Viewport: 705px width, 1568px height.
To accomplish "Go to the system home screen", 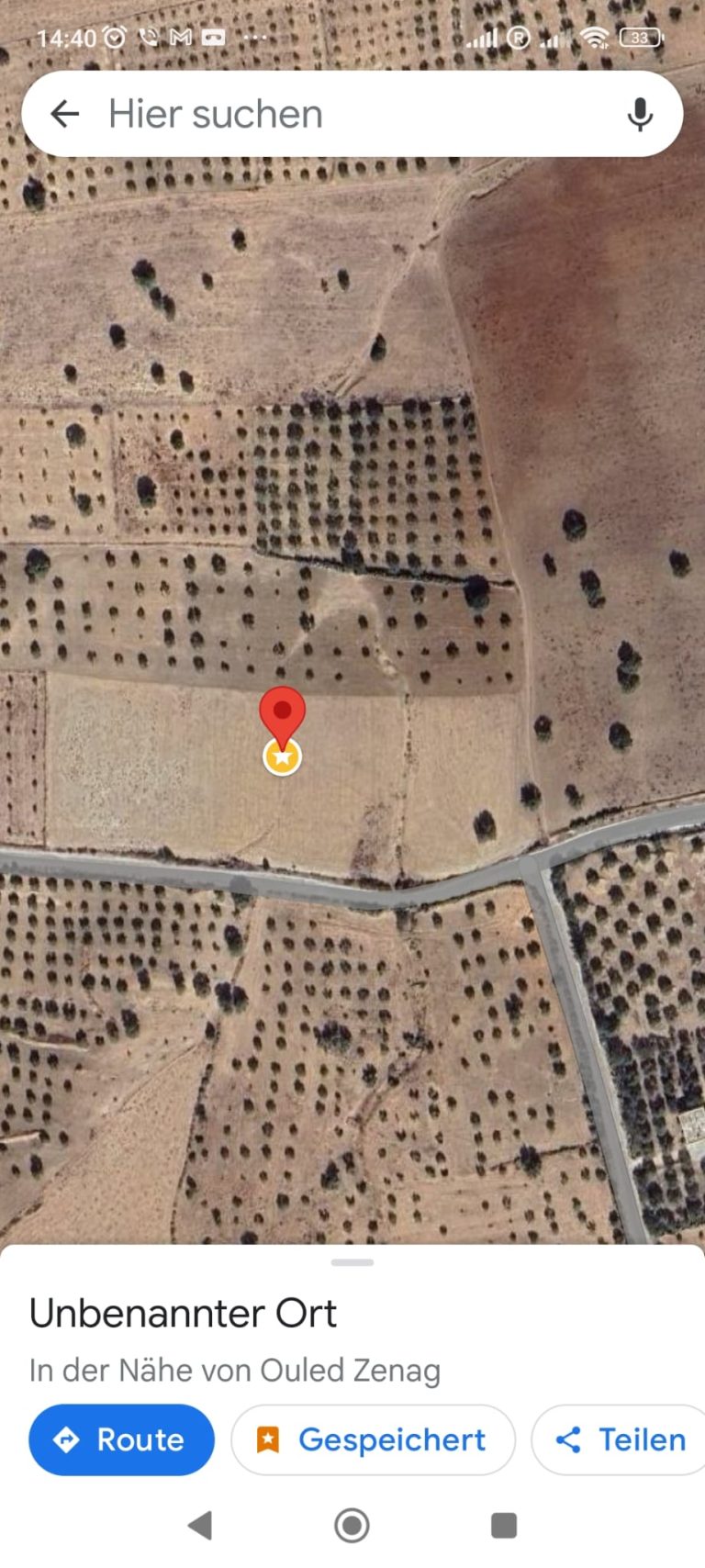I will click(x=352, y=1526).
